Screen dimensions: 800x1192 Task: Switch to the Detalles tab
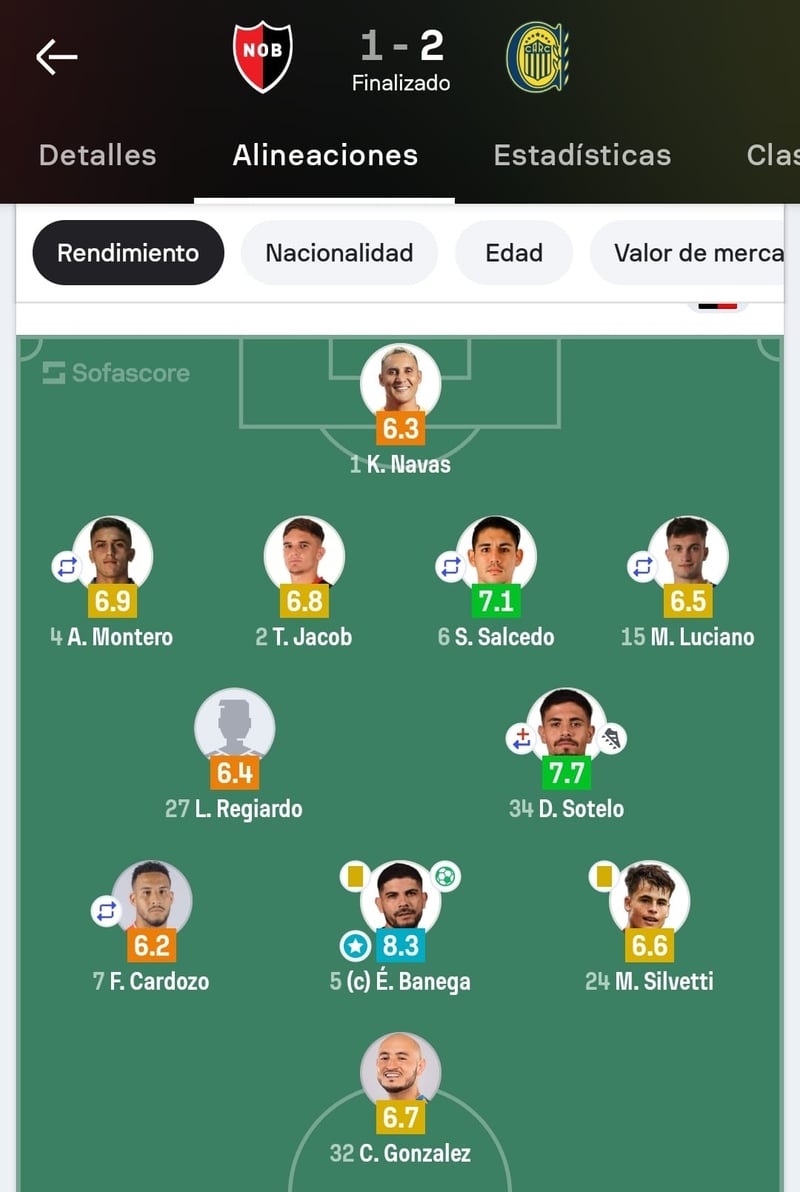pos(97,155)
